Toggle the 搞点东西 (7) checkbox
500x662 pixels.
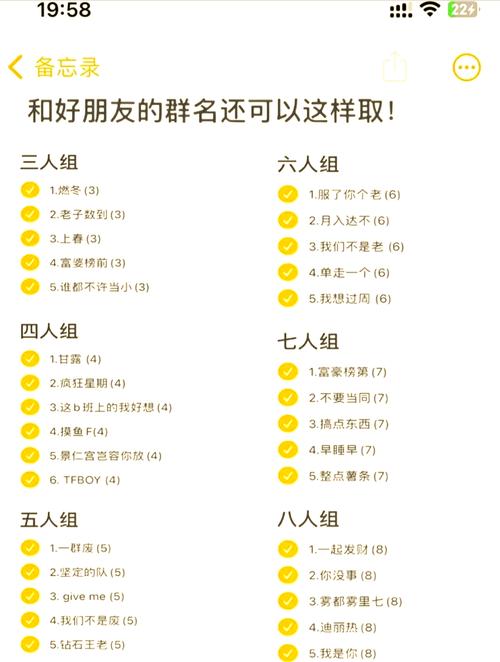coord(288,423)
